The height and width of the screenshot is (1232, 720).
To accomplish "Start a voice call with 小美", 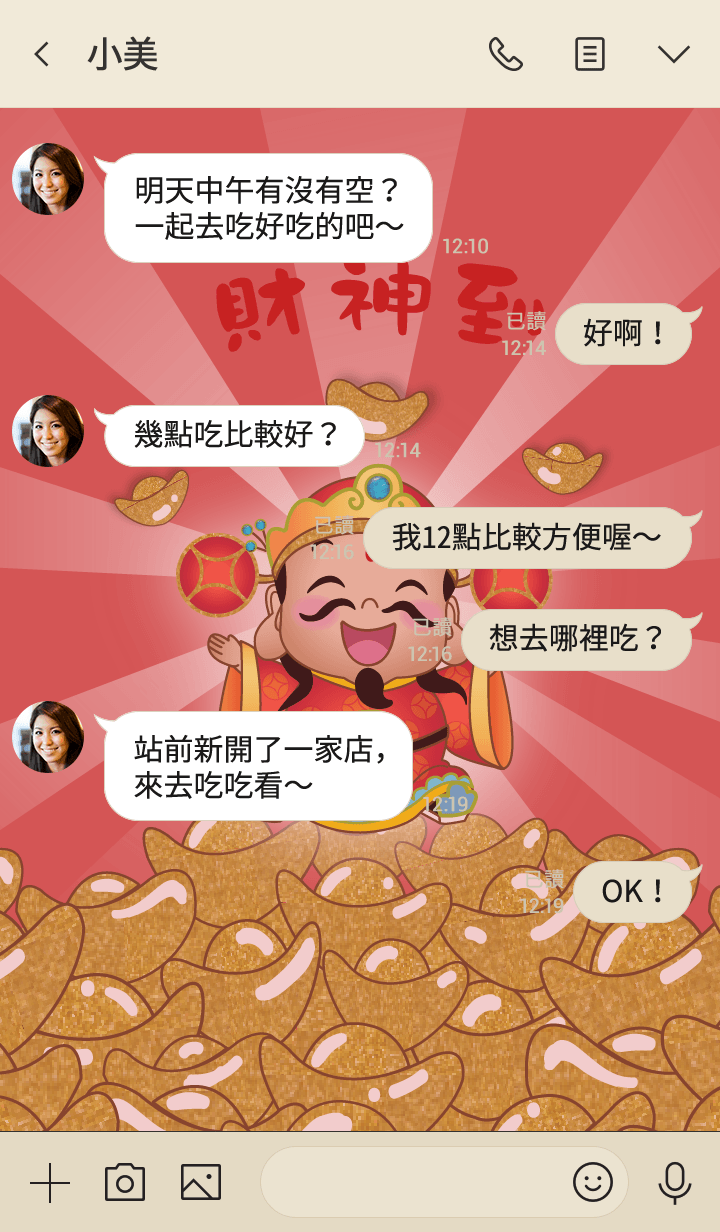I will tap(505, 54).
